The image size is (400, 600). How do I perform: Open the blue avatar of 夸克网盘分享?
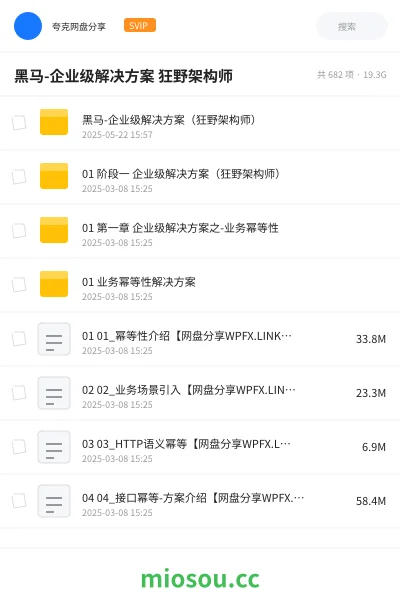[x=28, y=26]
